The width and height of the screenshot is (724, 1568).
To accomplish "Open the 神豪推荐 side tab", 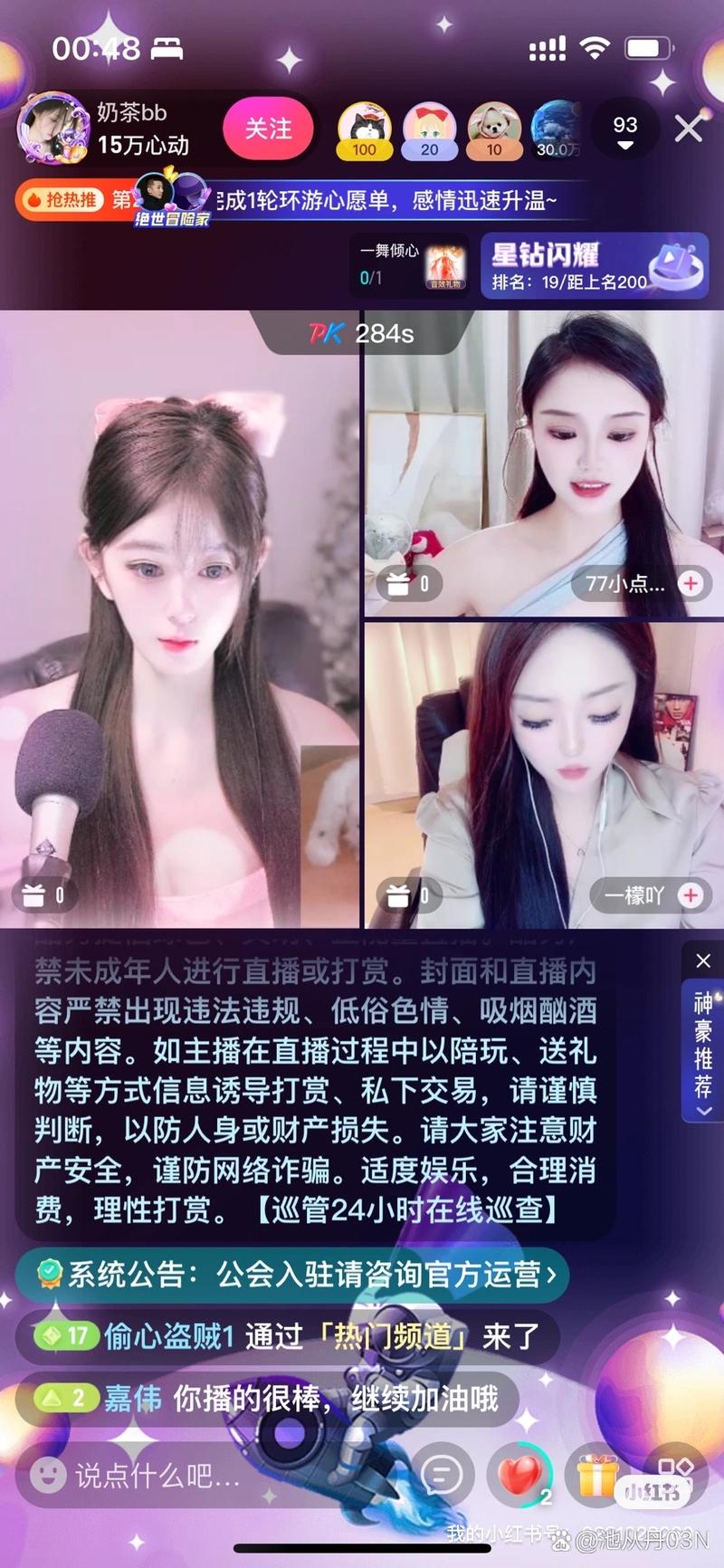I will (703, 1041).
